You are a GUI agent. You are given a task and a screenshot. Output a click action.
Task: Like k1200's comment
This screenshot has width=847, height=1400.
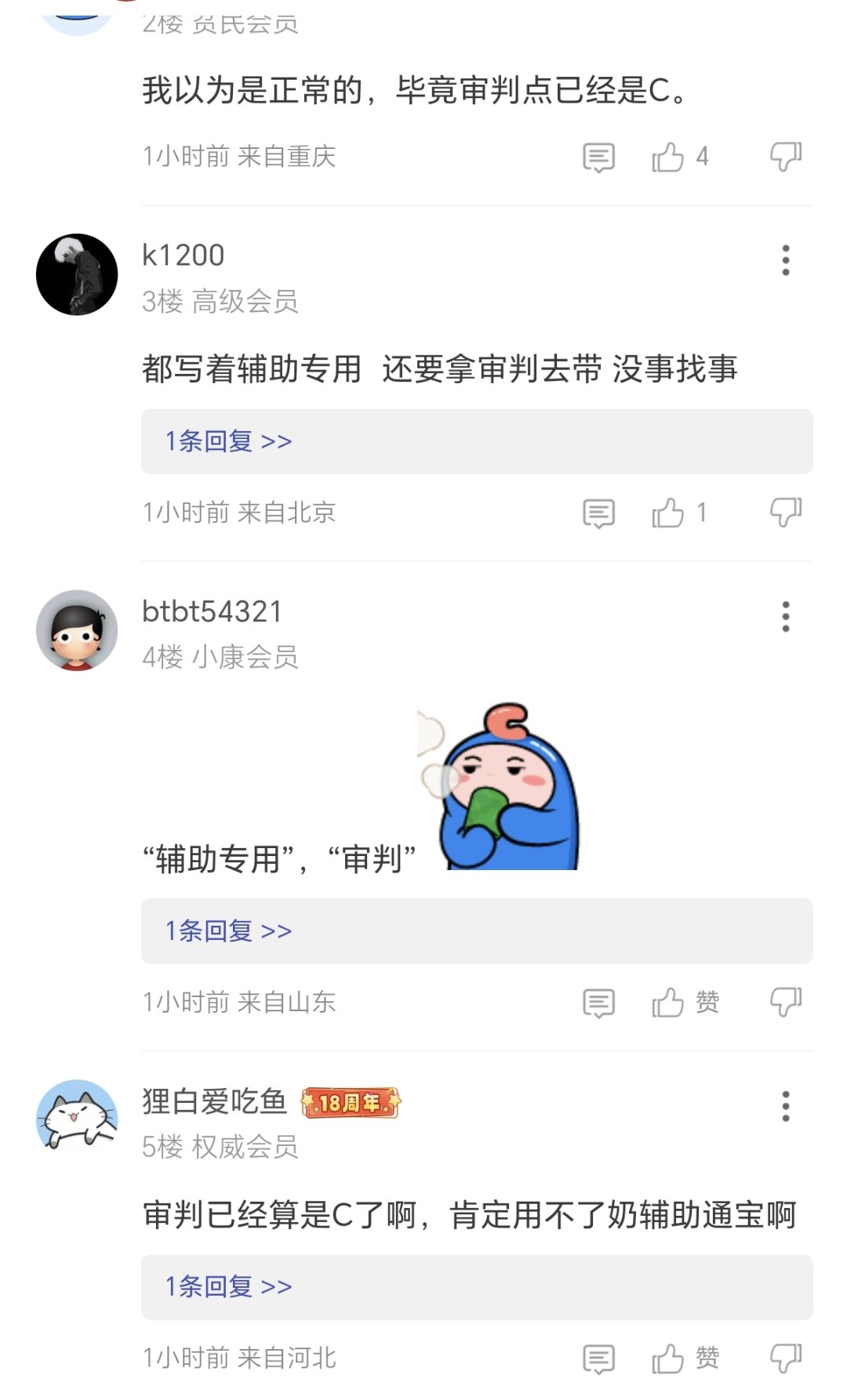coord(668,513)
